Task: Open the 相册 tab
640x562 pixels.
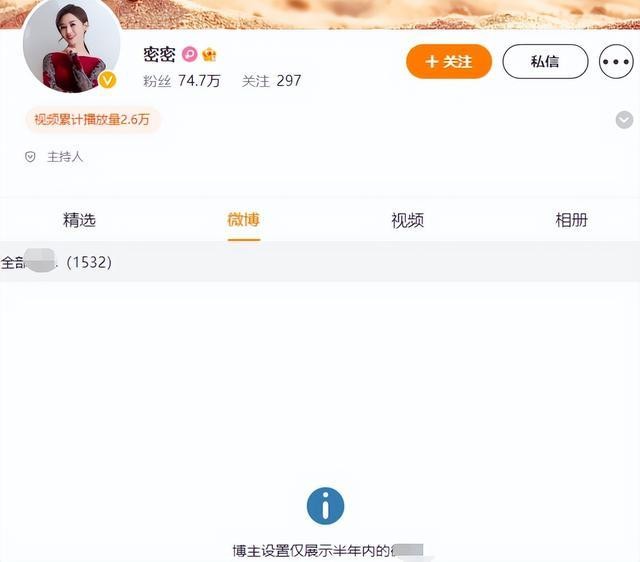Action: (571, 220)
